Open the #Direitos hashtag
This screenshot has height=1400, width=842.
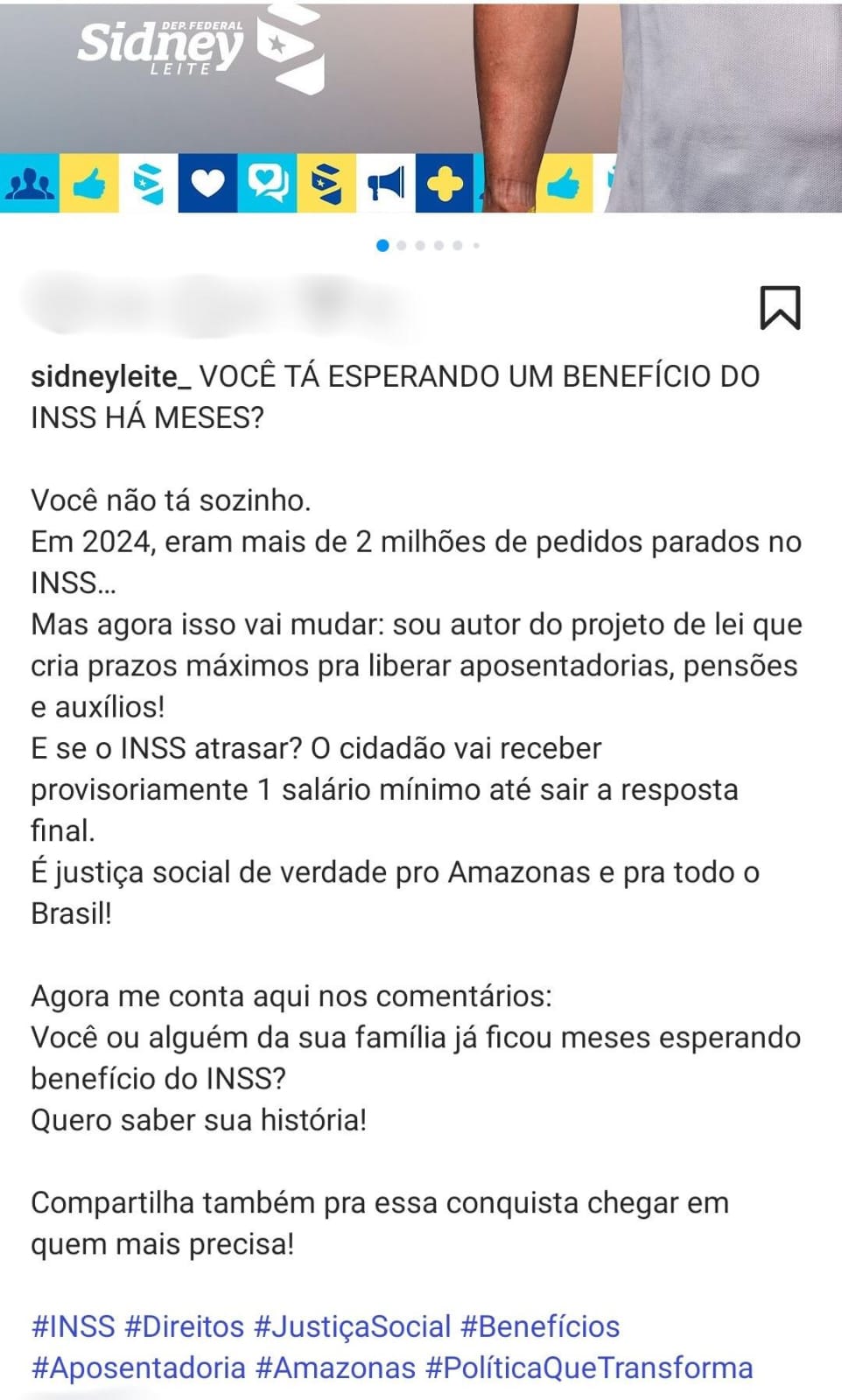click(185, 1326)
